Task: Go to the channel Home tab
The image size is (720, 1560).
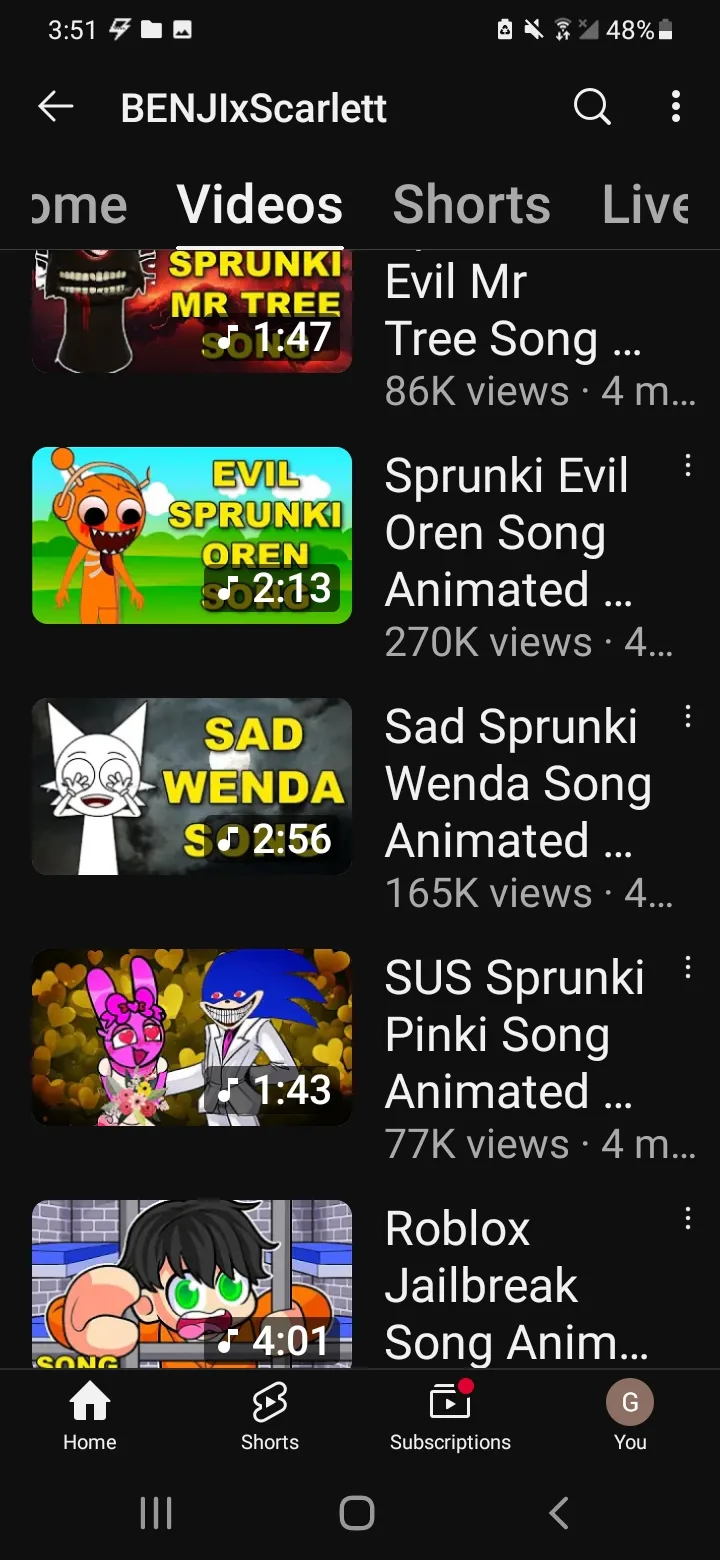Action: tap(80, 205)
